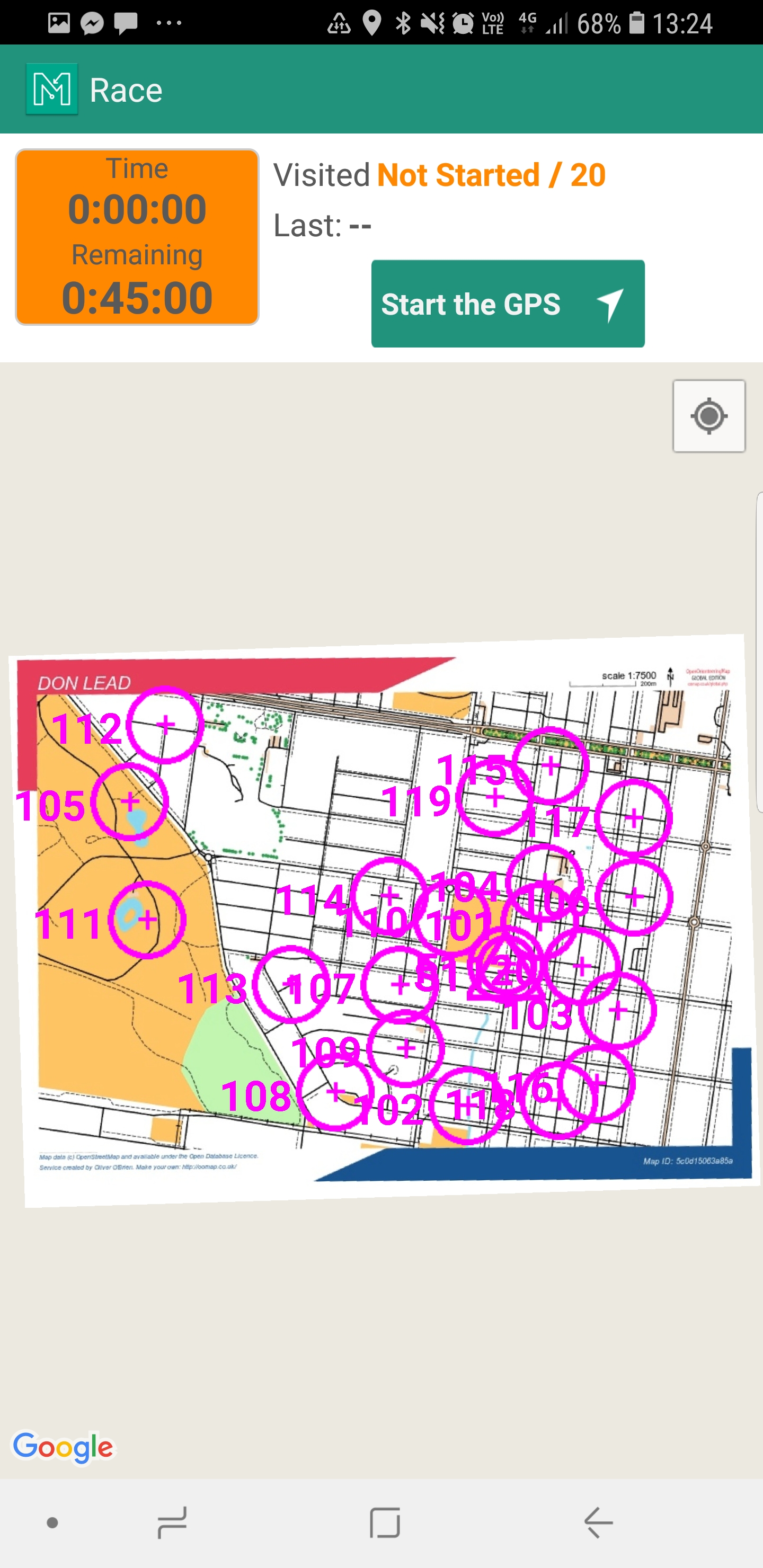Open the recent apps overview

pos(172,1522)
